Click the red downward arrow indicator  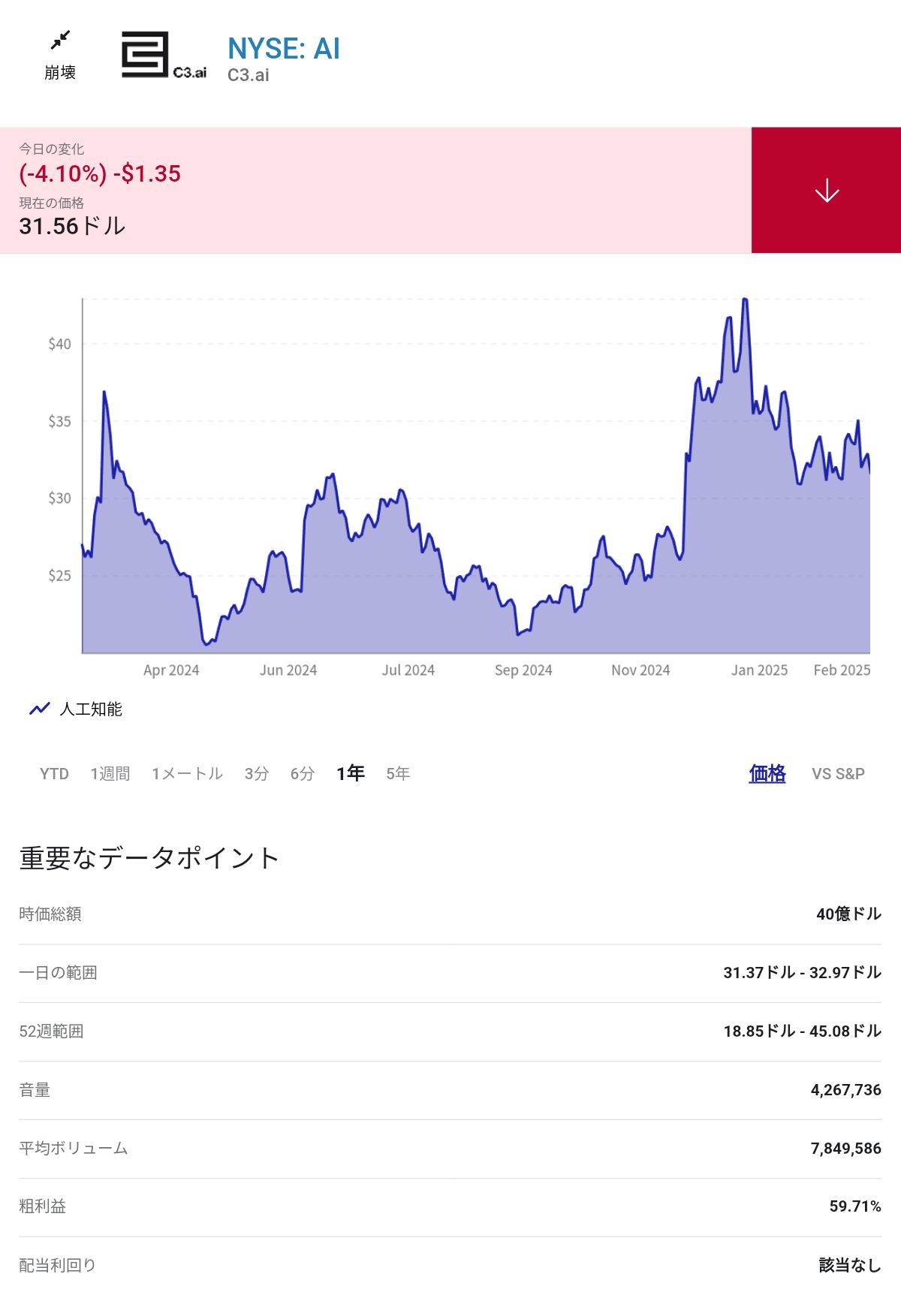[826, 190]
